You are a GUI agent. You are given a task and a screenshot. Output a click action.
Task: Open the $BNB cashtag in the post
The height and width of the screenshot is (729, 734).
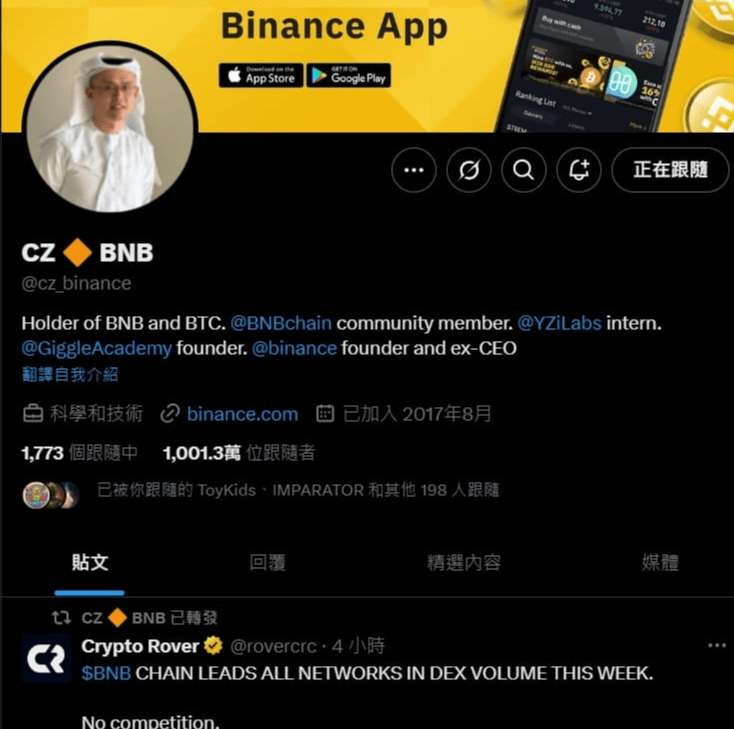pos(106,673)
